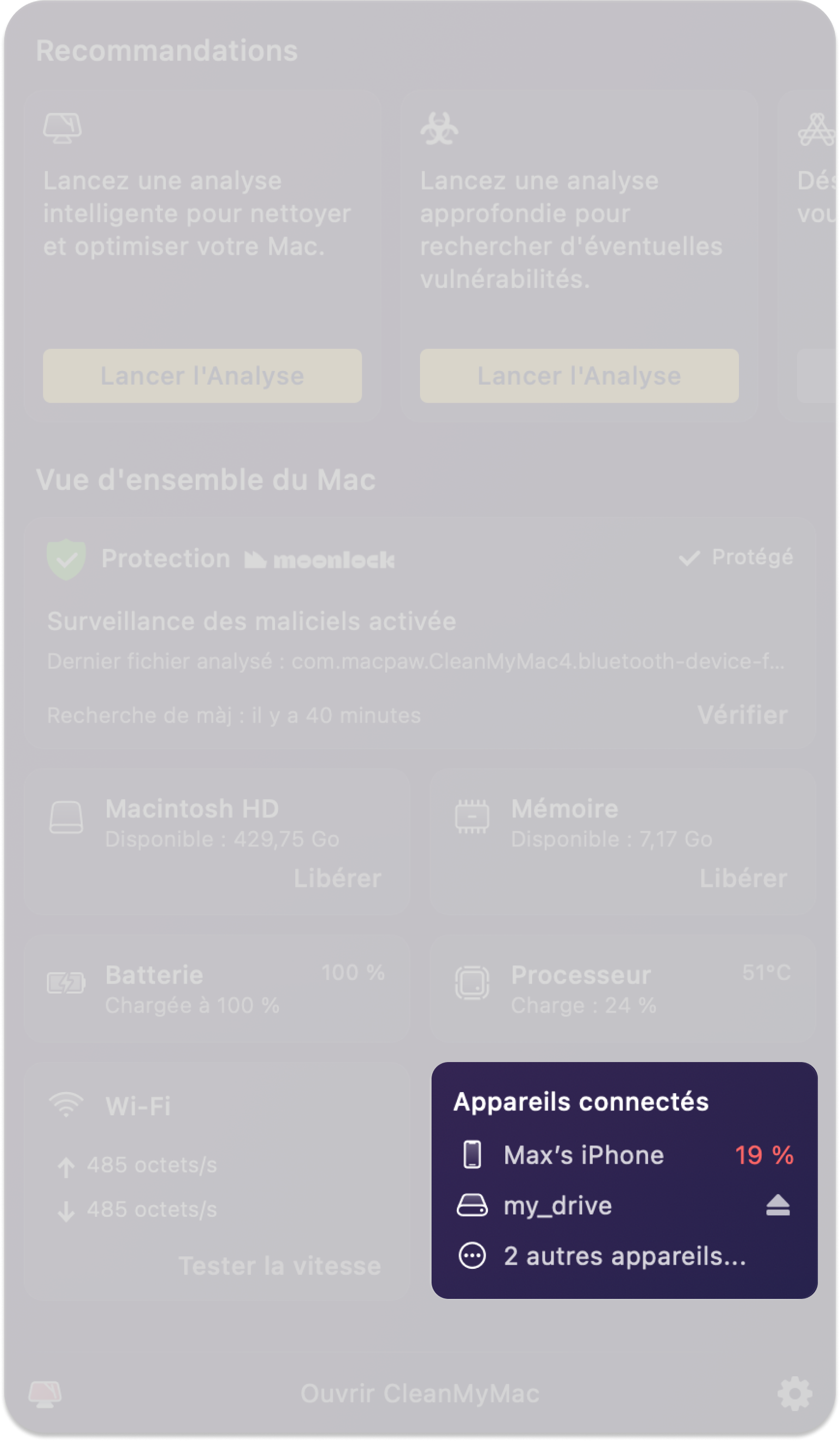Open settings via the gear icon
840x1441 pixels.
tap(794, 1394)
